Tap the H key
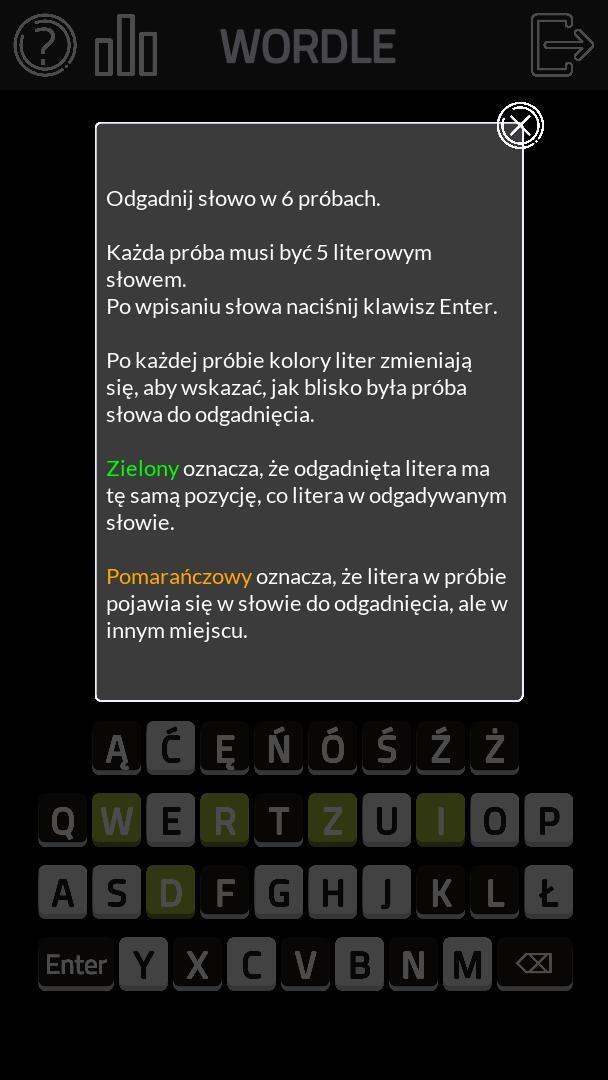 (x=333, y=892)
